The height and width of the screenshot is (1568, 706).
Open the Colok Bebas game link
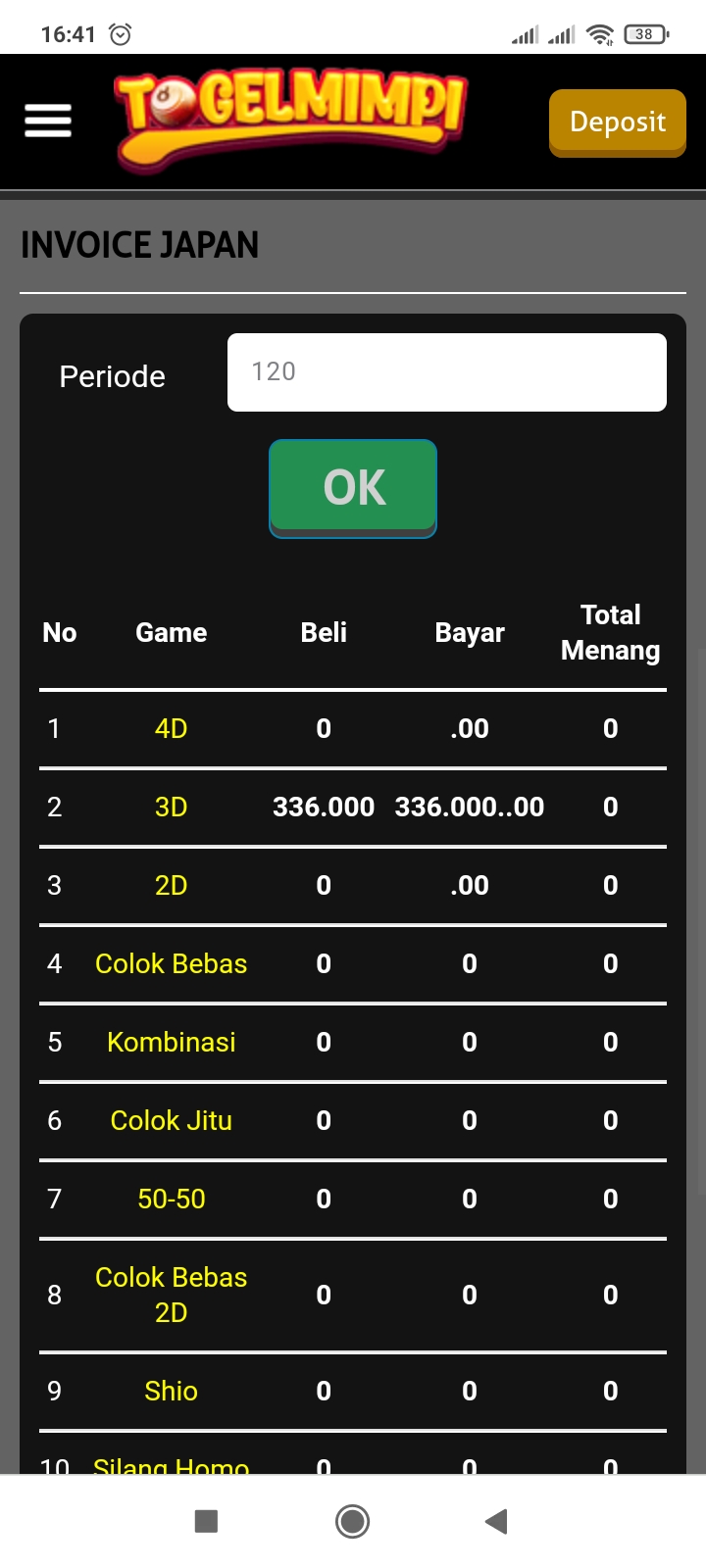(171, 964)
